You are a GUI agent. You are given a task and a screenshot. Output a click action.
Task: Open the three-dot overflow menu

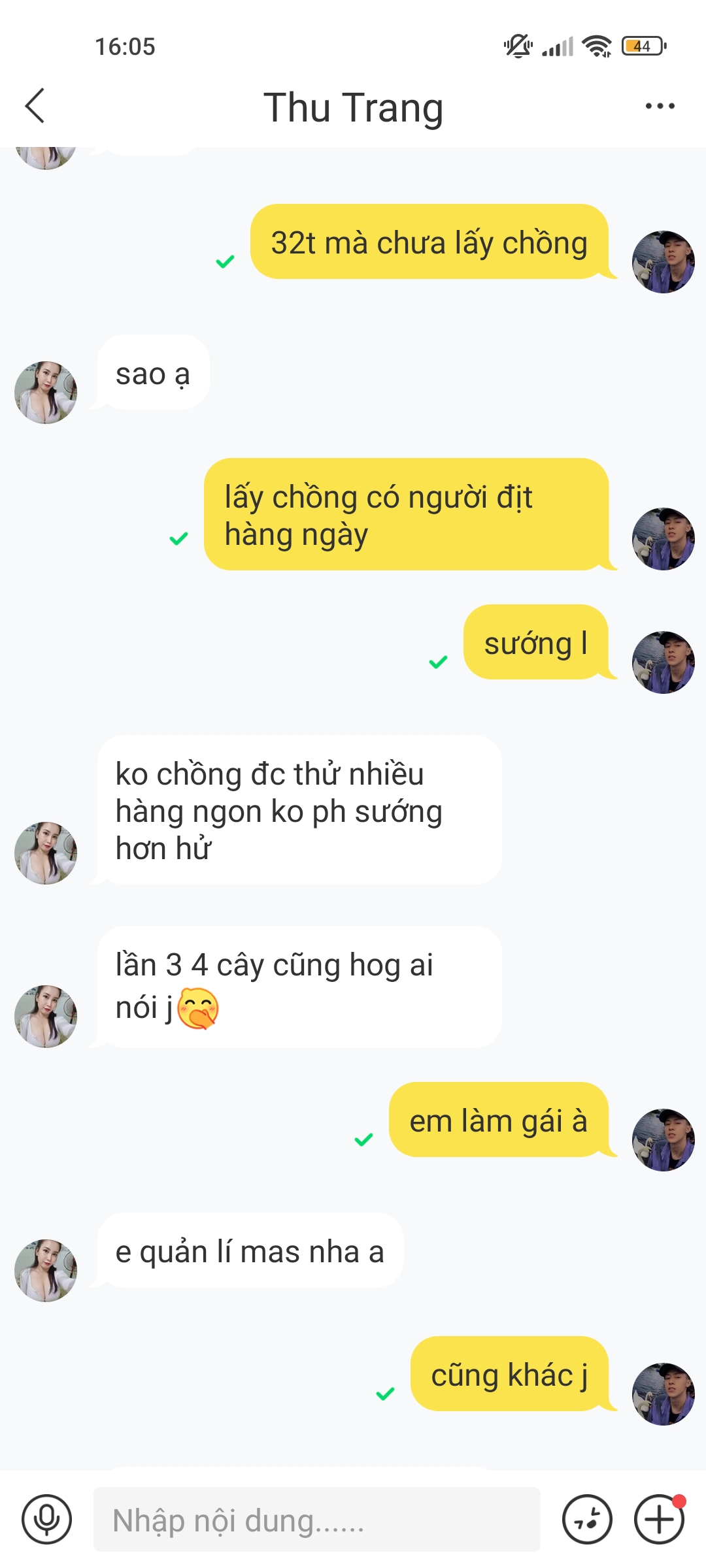coord(660,106)
